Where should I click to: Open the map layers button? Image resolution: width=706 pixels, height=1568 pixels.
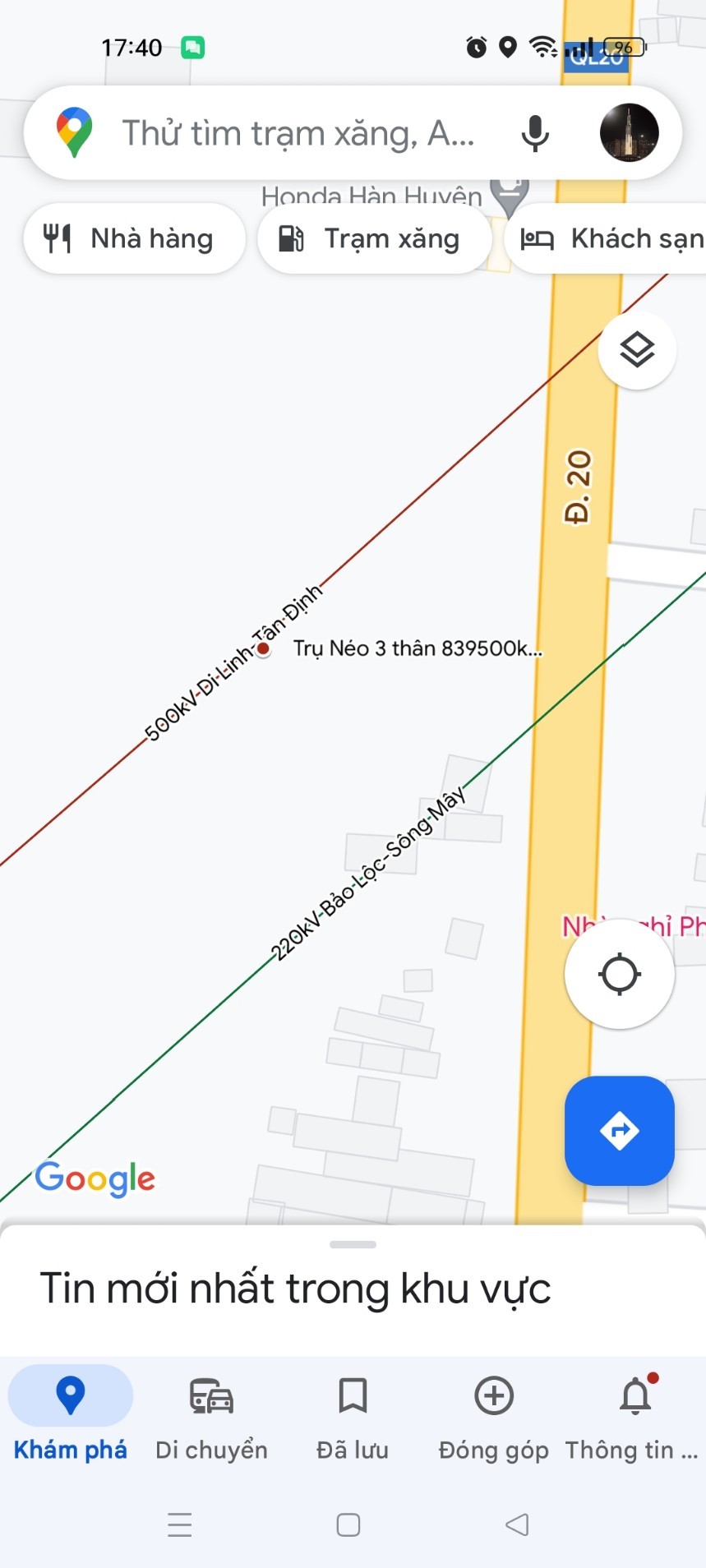[x=637, y=351]
